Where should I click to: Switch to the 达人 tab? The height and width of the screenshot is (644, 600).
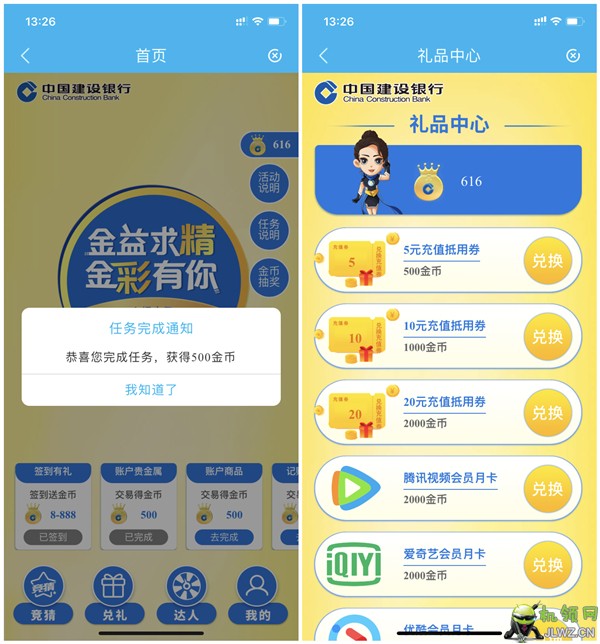[x=186, y=593]
